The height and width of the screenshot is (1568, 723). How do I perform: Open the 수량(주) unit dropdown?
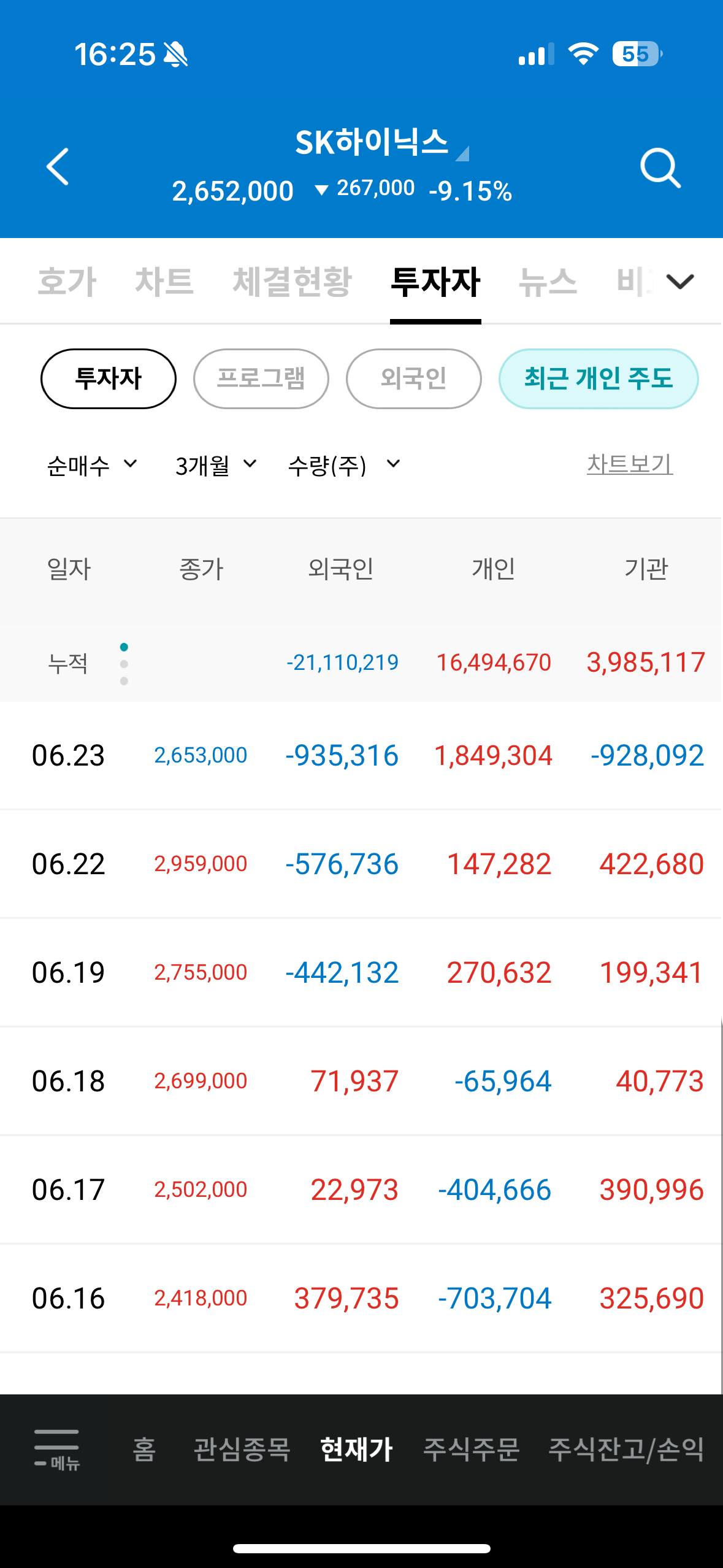tap(344, 465)
